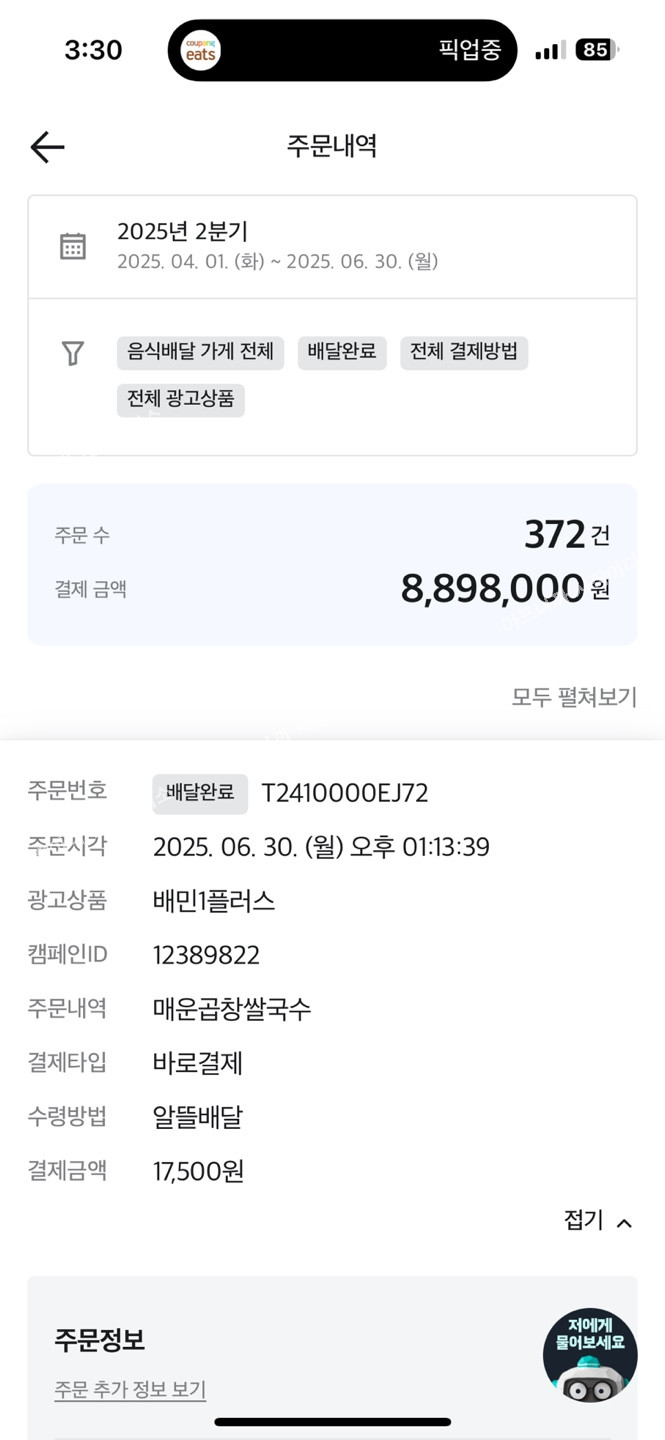Tap the Coupang Eats 픽업중 live activity
665x1440 pixels.
pyautogui.click(x=342, y=50)
